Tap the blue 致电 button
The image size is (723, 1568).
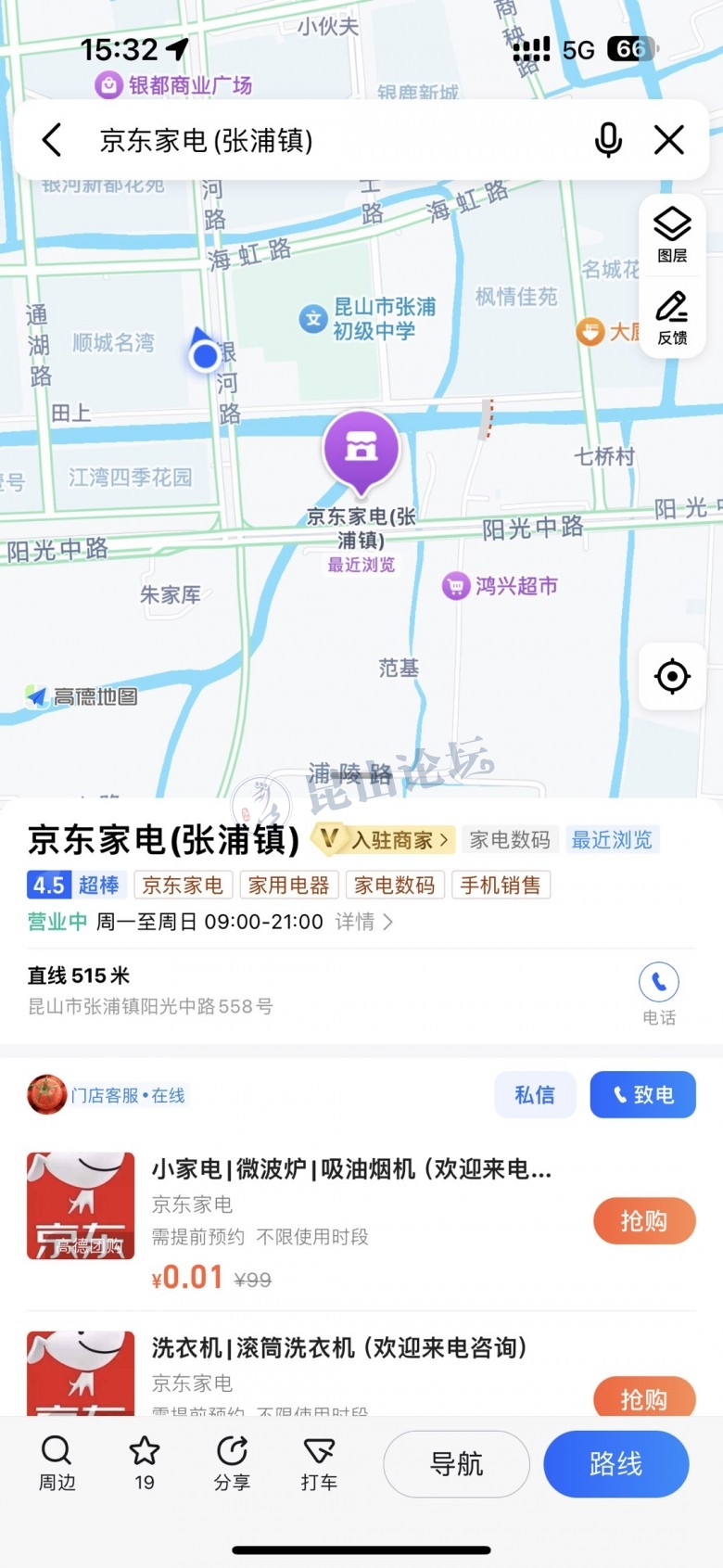click(x=642, y=1095)
